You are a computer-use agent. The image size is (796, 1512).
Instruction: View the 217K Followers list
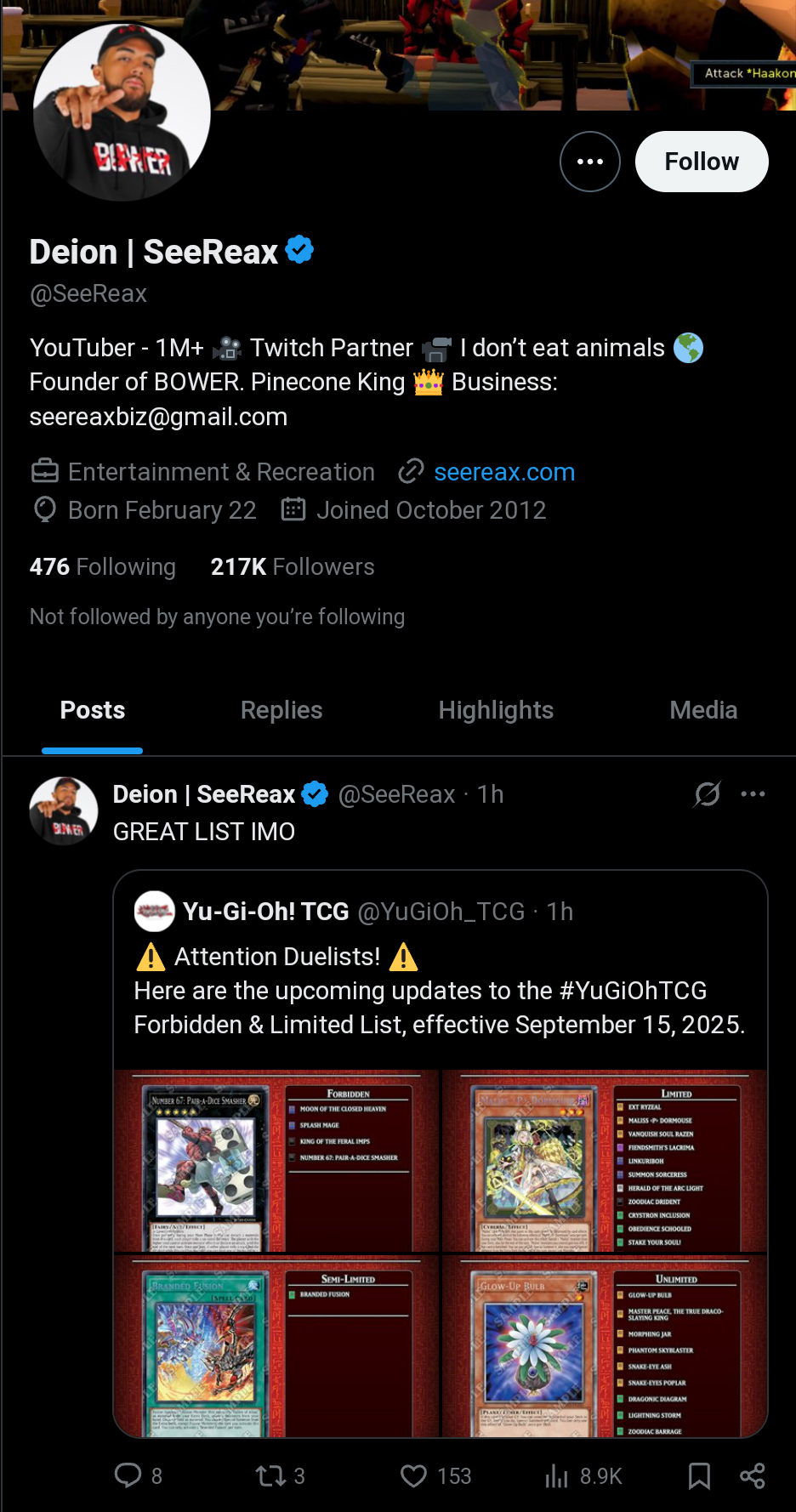(x=292, y=566)
